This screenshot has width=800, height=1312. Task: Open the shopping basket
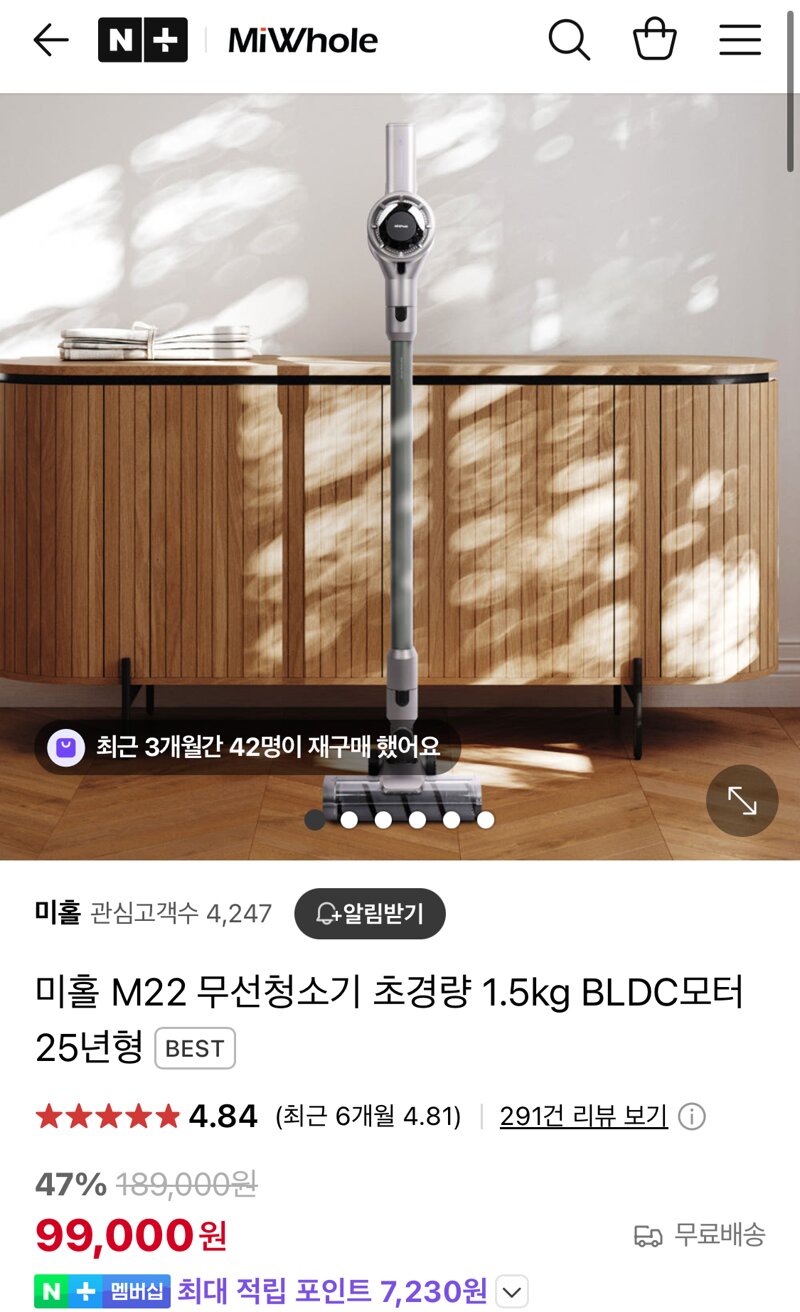point(655,41)
